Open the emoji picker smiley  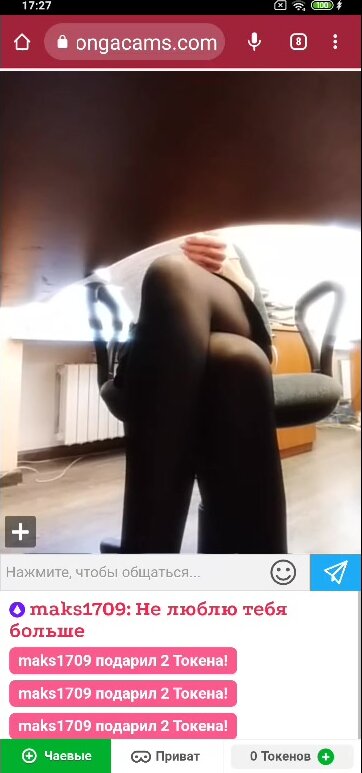click(284, 572)
